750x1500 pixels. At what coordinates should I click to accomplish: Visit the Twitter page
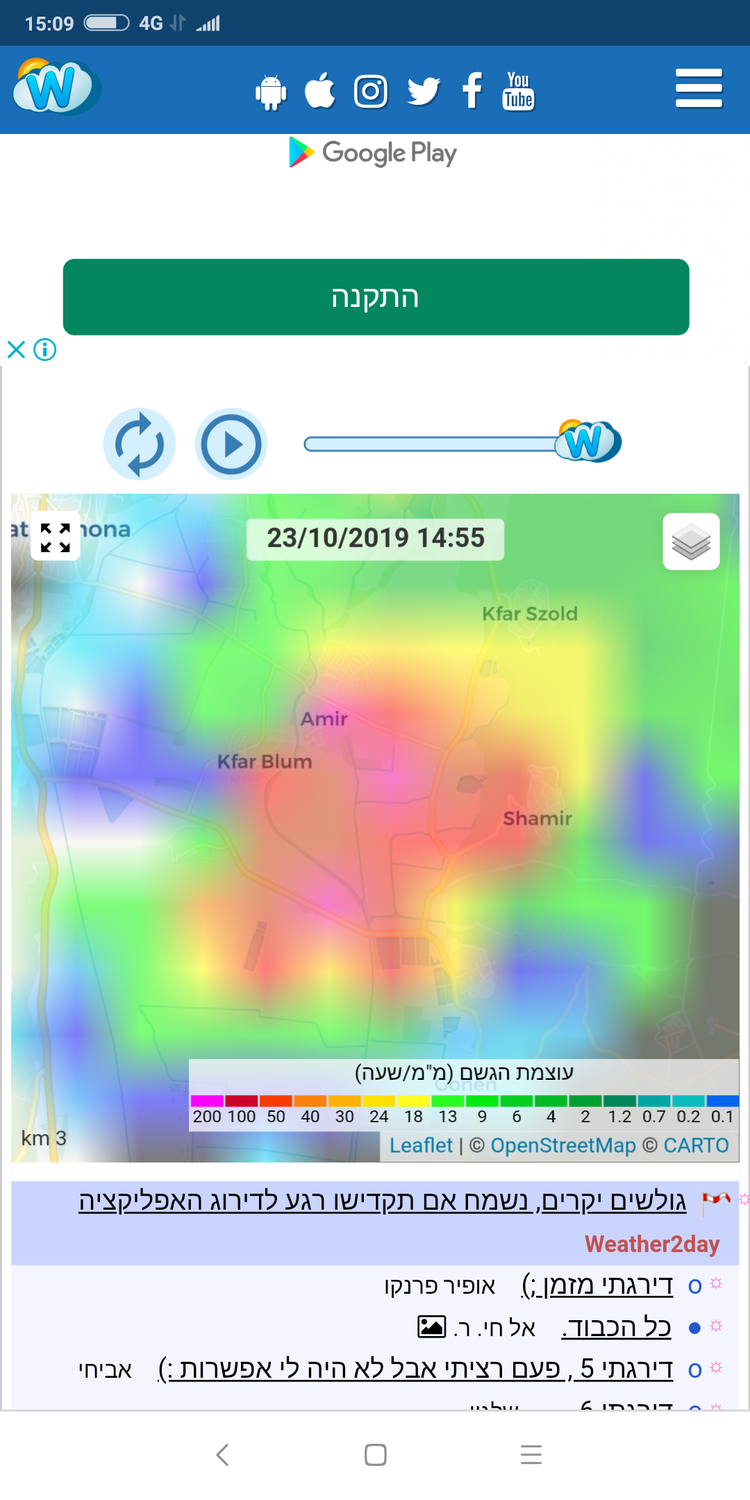424,92
